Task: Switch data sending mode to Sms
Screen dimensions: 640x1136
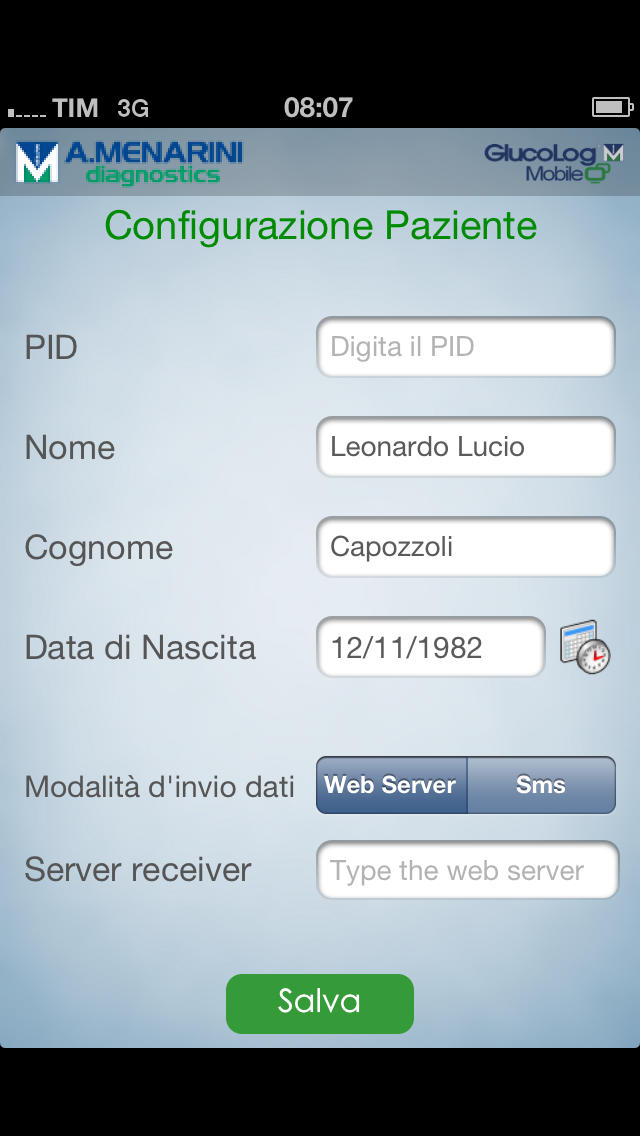Action: 541,785
